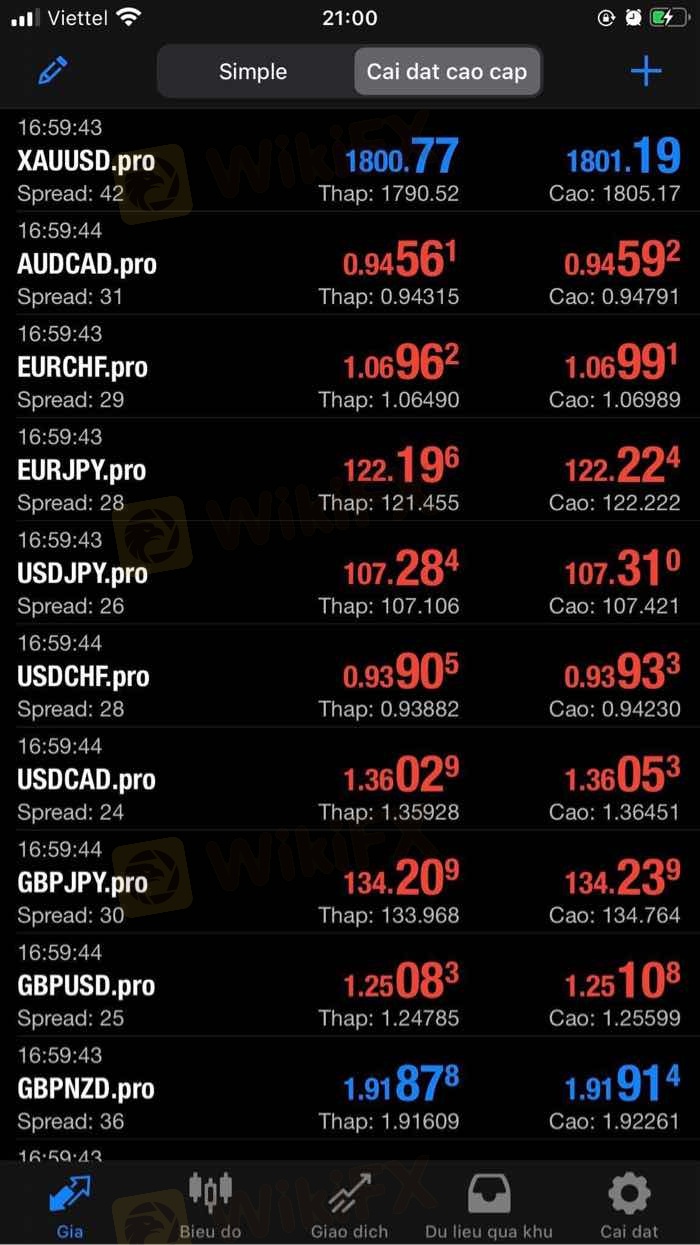
Task: Go to the Bieu do chart tab
Action: click(x=210, y=1203)
